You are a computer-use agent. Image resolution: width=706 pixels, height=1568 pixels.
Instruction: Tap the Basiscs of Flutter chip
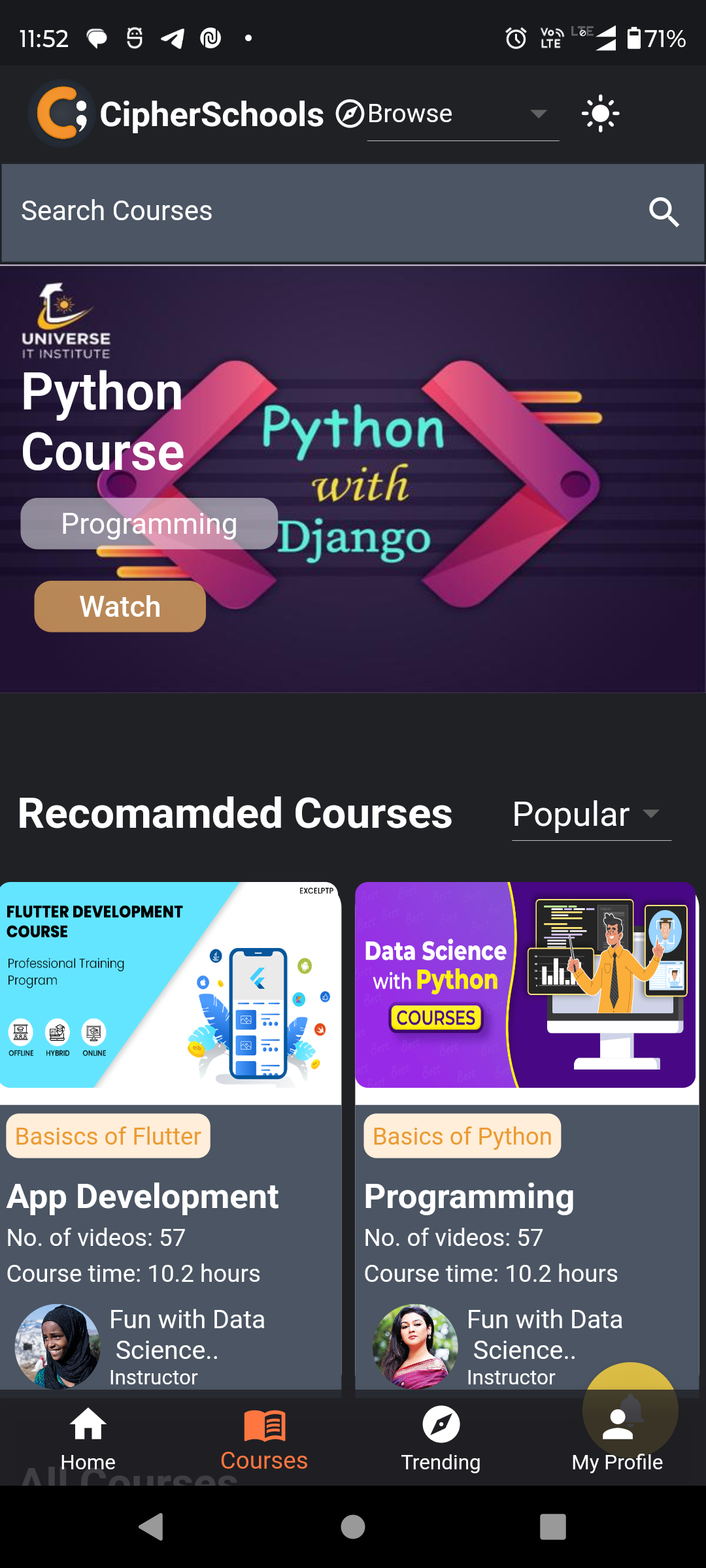pyautogui.click(x=108, y=1136)
